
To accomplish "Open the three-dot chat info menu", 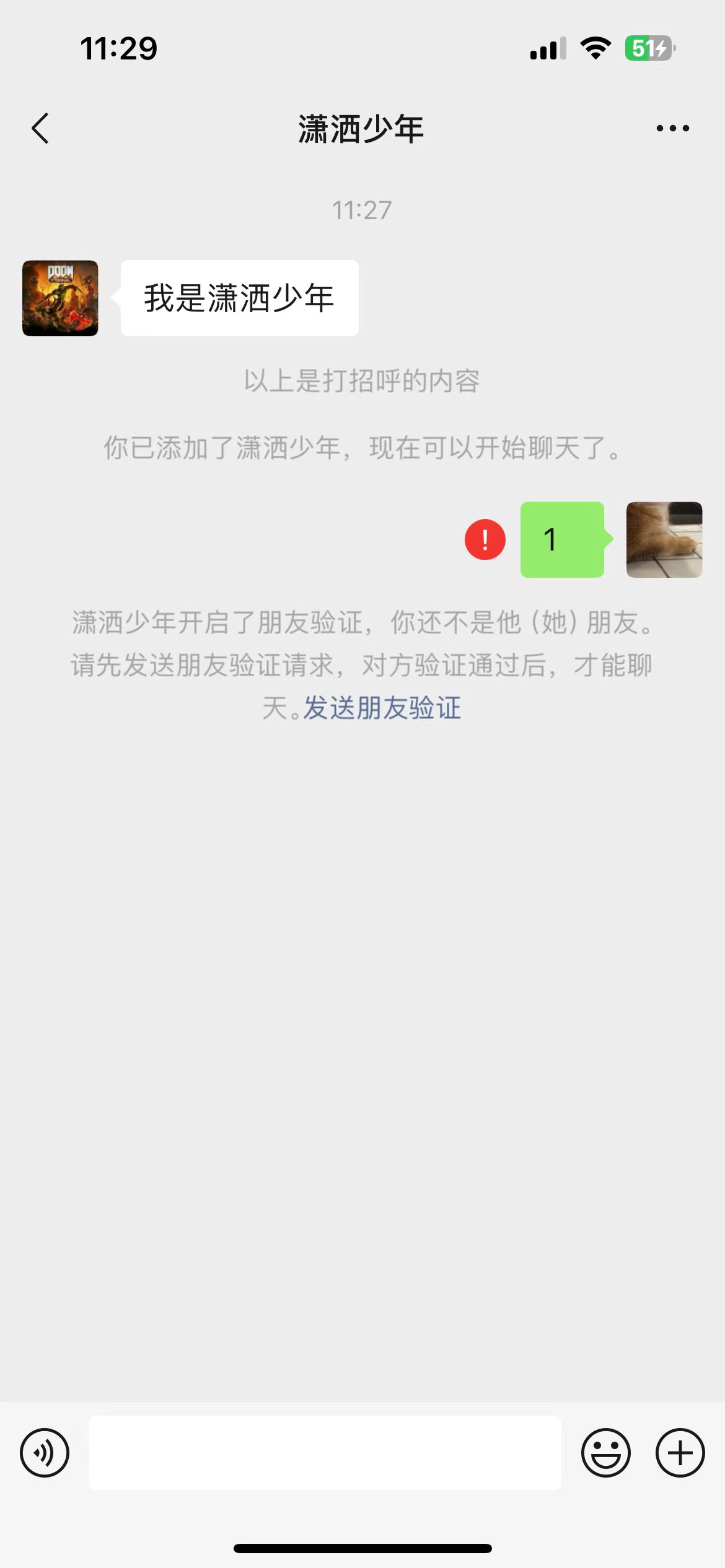I will 672,129.
